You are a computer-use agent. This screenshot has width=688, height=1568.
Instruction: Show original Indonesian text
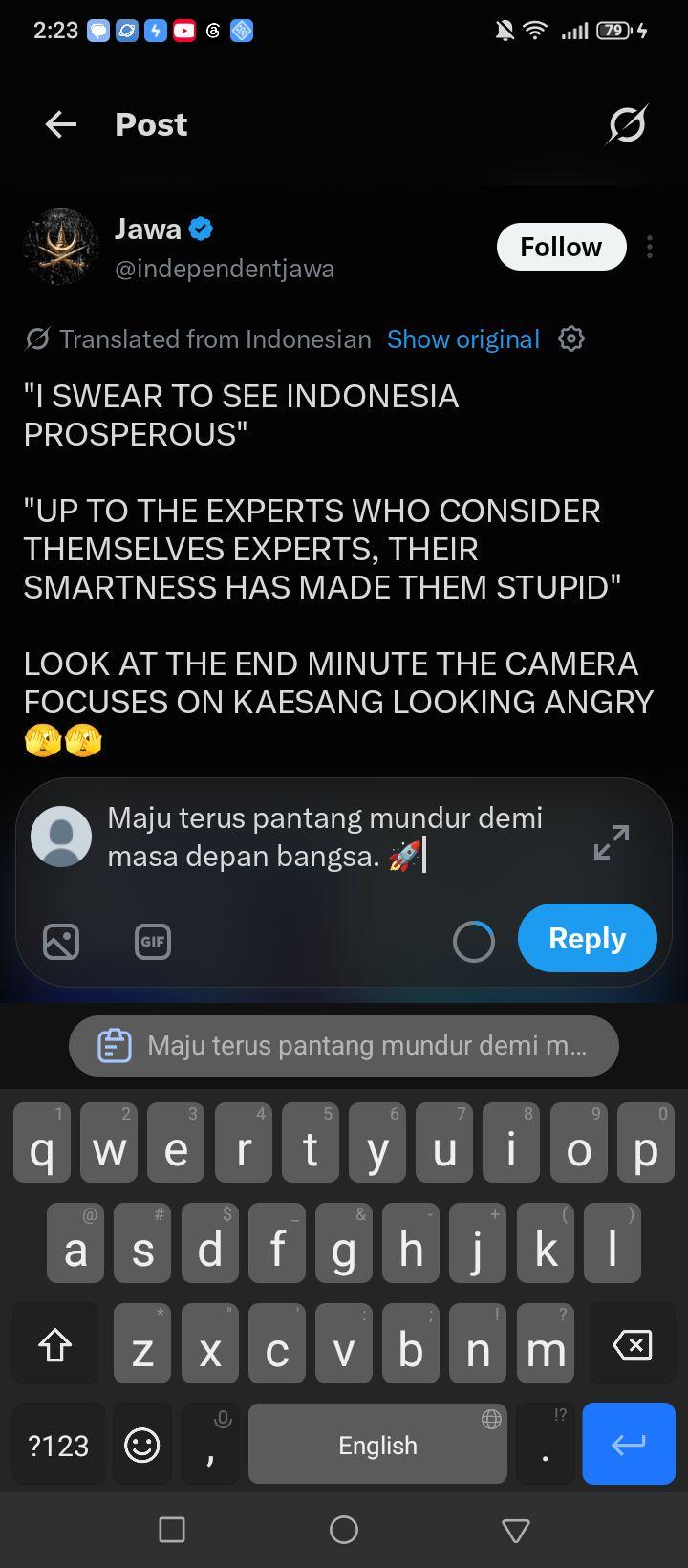[463, 339]
